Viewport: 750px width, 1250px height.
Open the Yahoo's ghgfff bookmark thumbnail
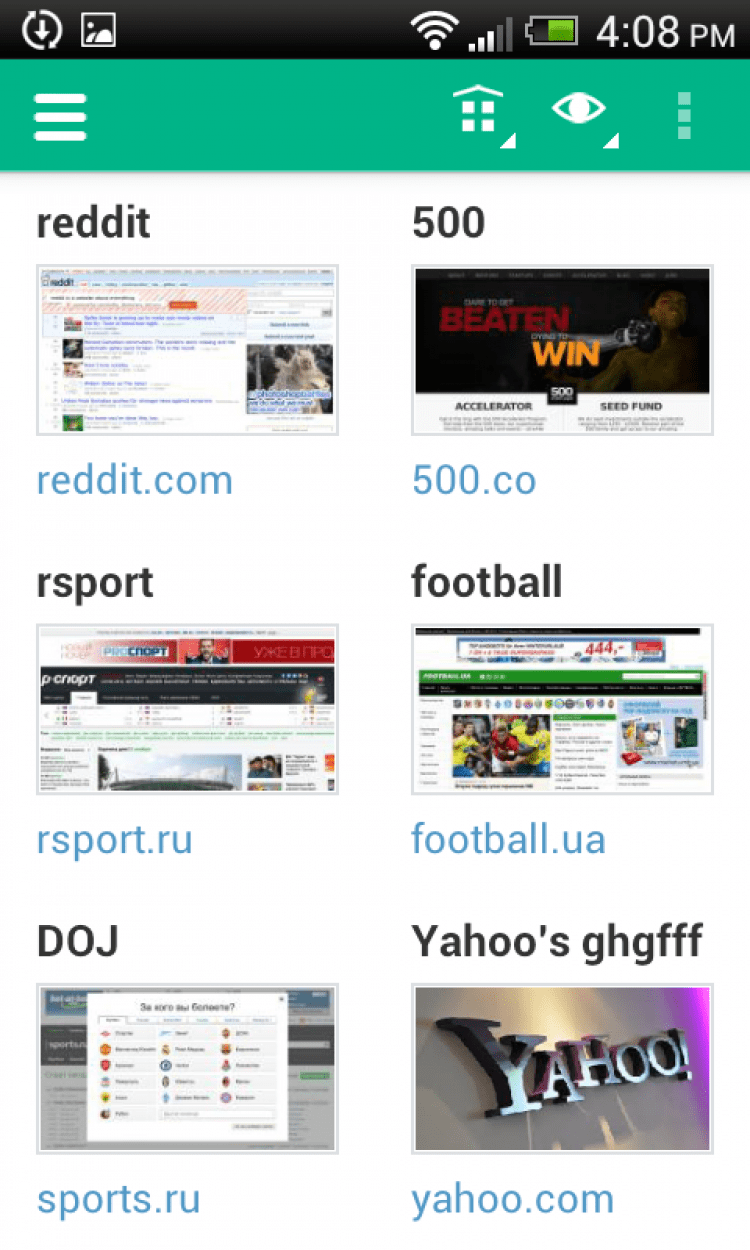tap(562, 1068)
